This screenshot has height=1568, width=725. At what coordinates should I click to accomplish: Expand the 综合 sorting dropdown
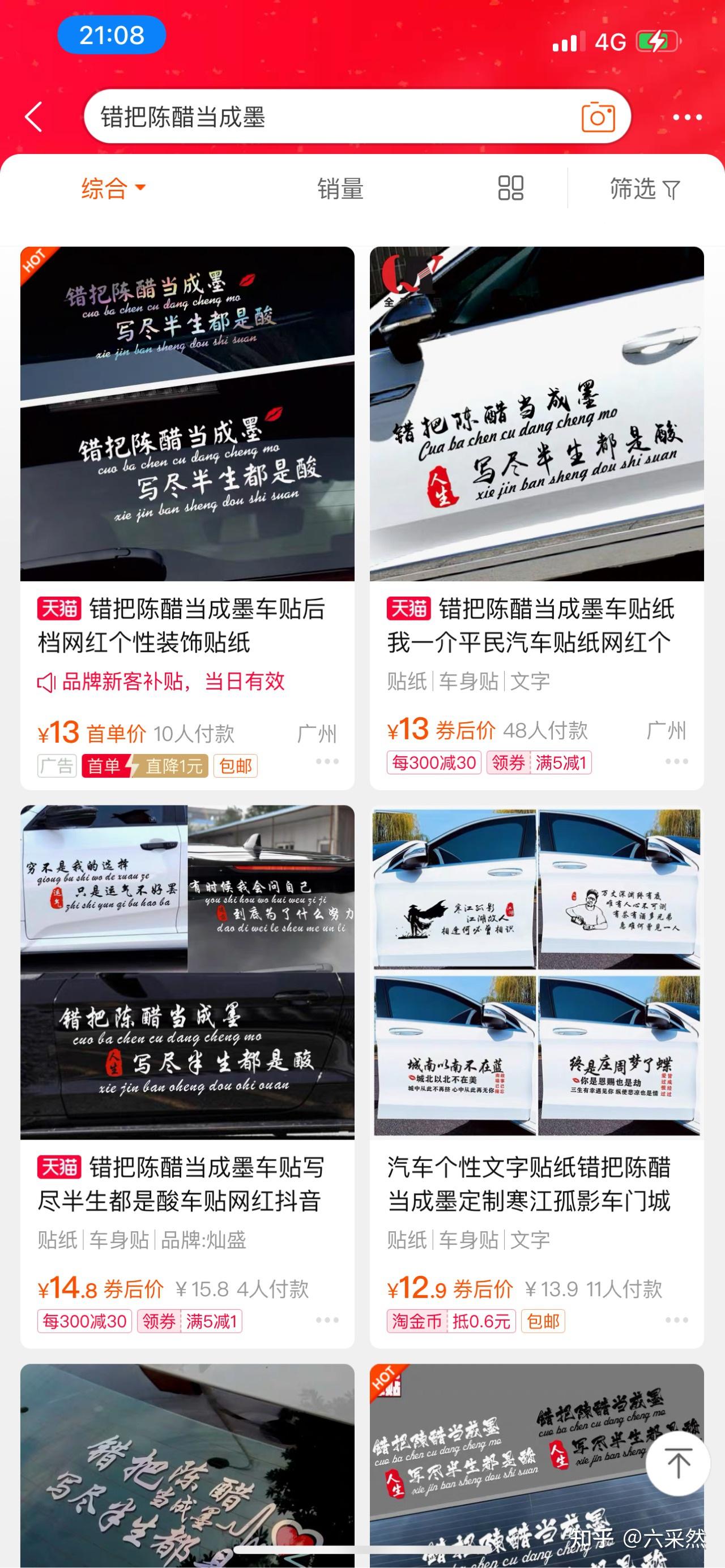113,188
